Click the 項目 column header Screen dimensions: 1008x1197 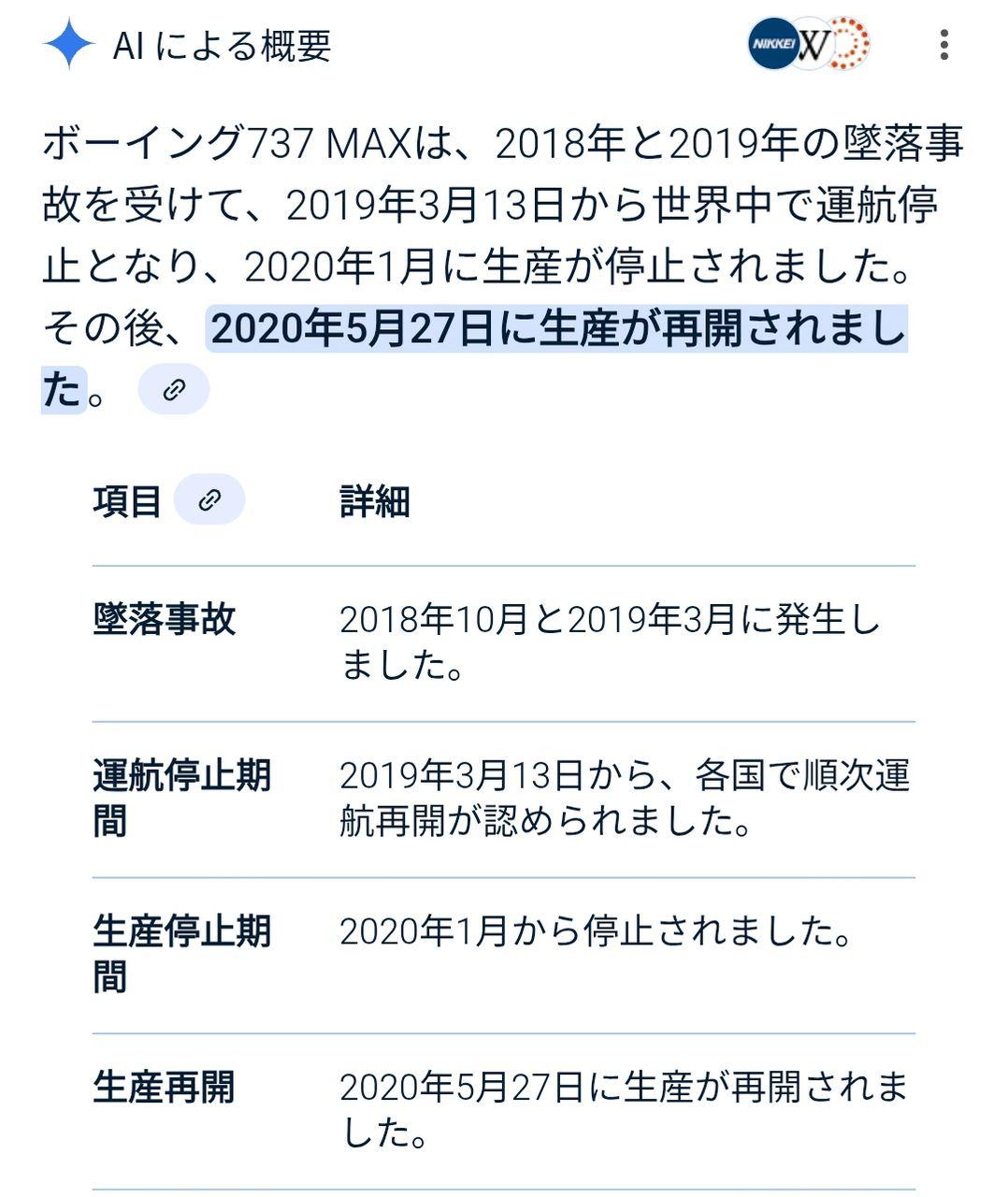click(127, 500)
